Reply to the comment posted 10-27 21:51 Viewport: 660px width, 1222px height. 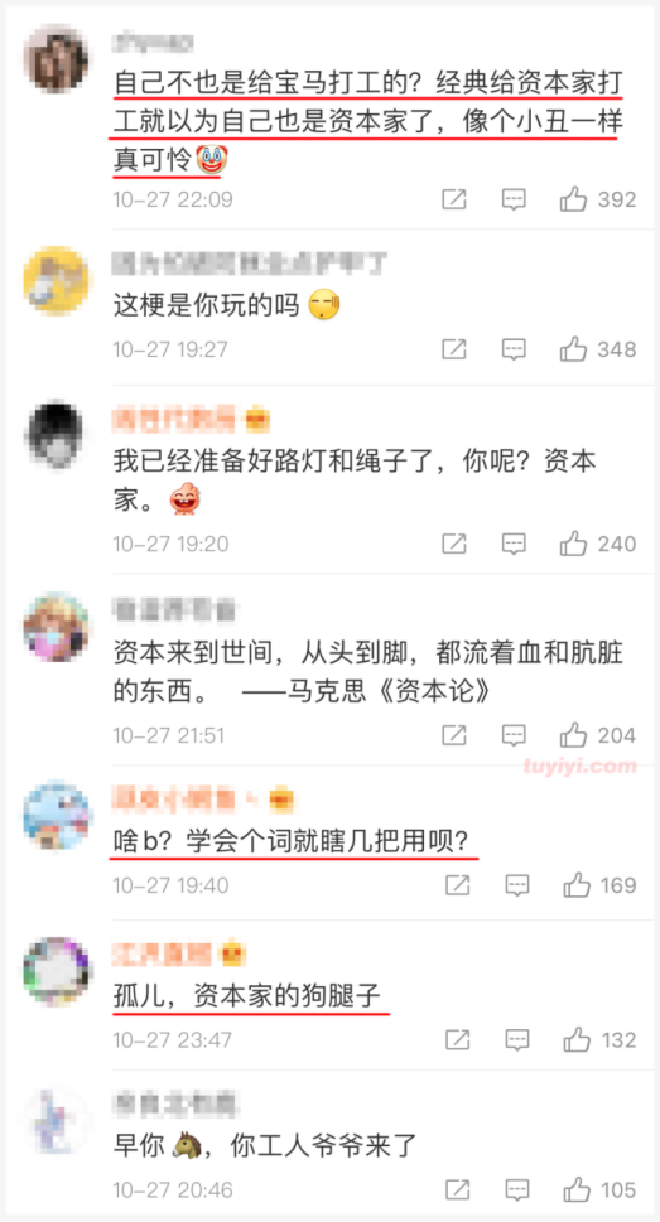coord(513,735)
